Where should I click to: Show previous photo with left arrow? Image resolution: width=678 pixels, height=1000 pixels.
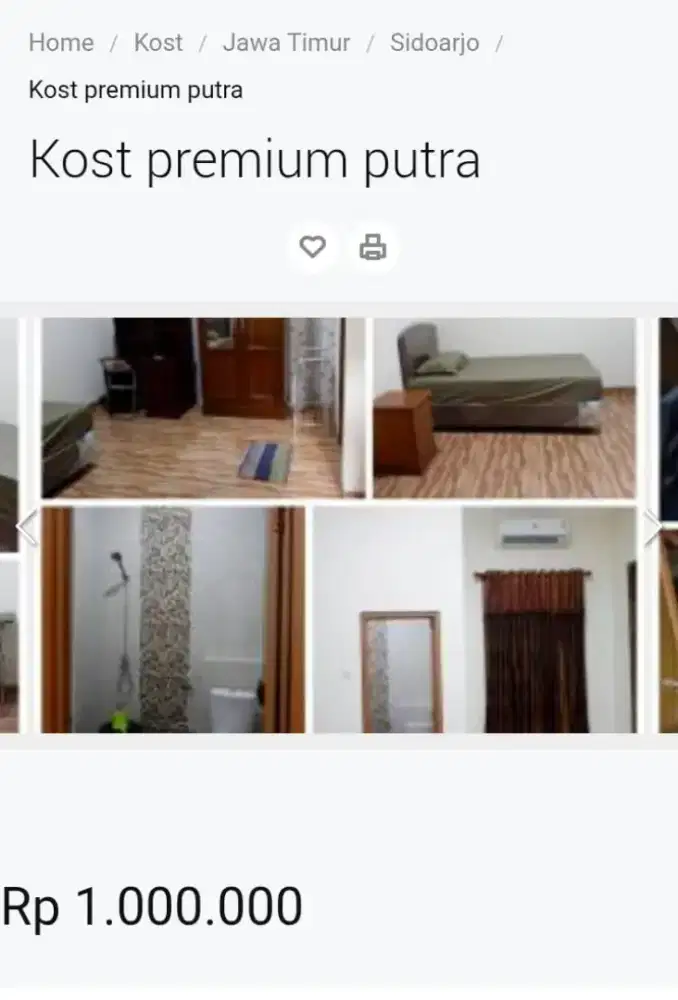click(x=26, y=527)
